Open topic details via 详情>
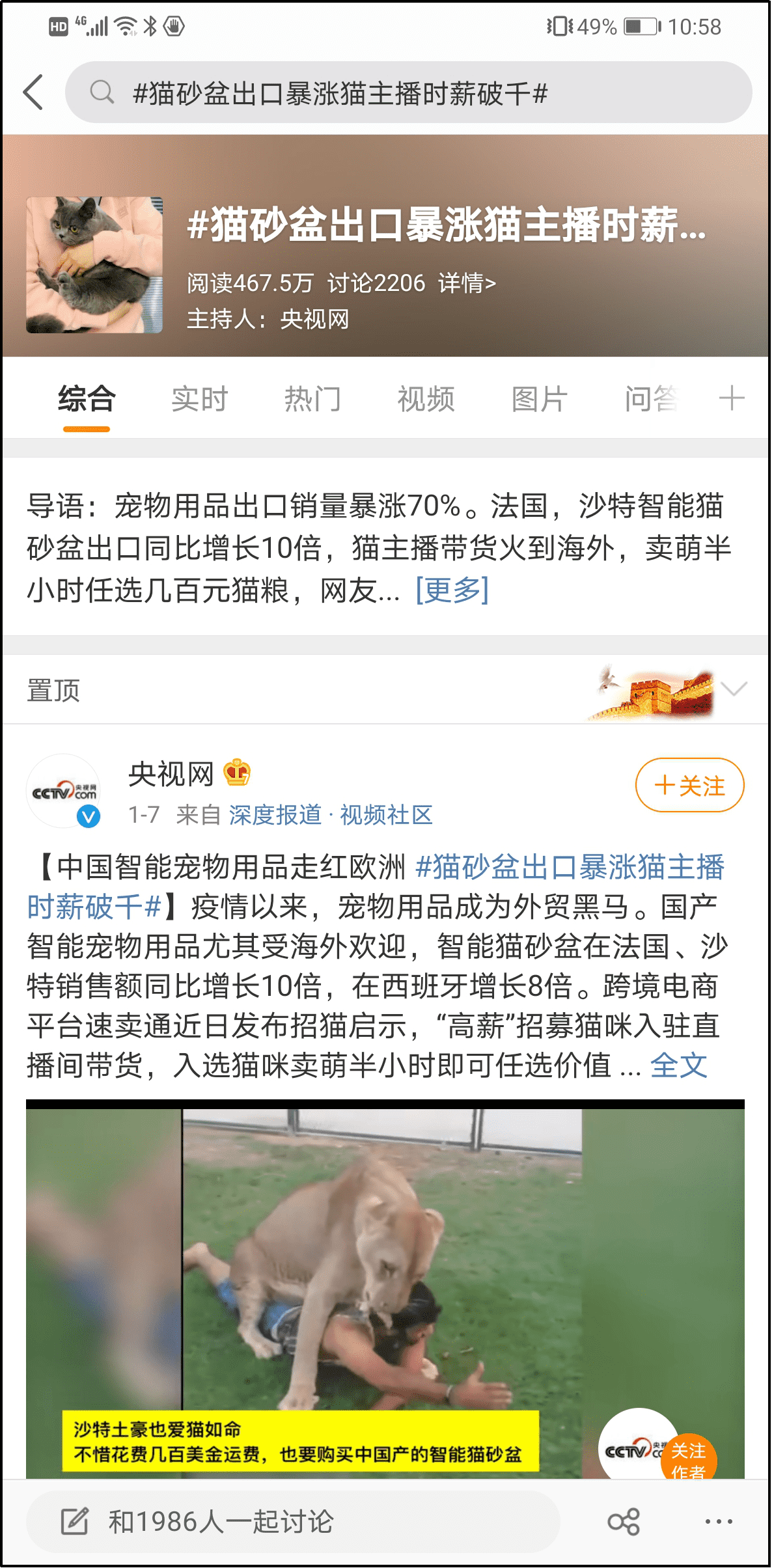This screenshot has width=774, height=1568. [467, 283]
